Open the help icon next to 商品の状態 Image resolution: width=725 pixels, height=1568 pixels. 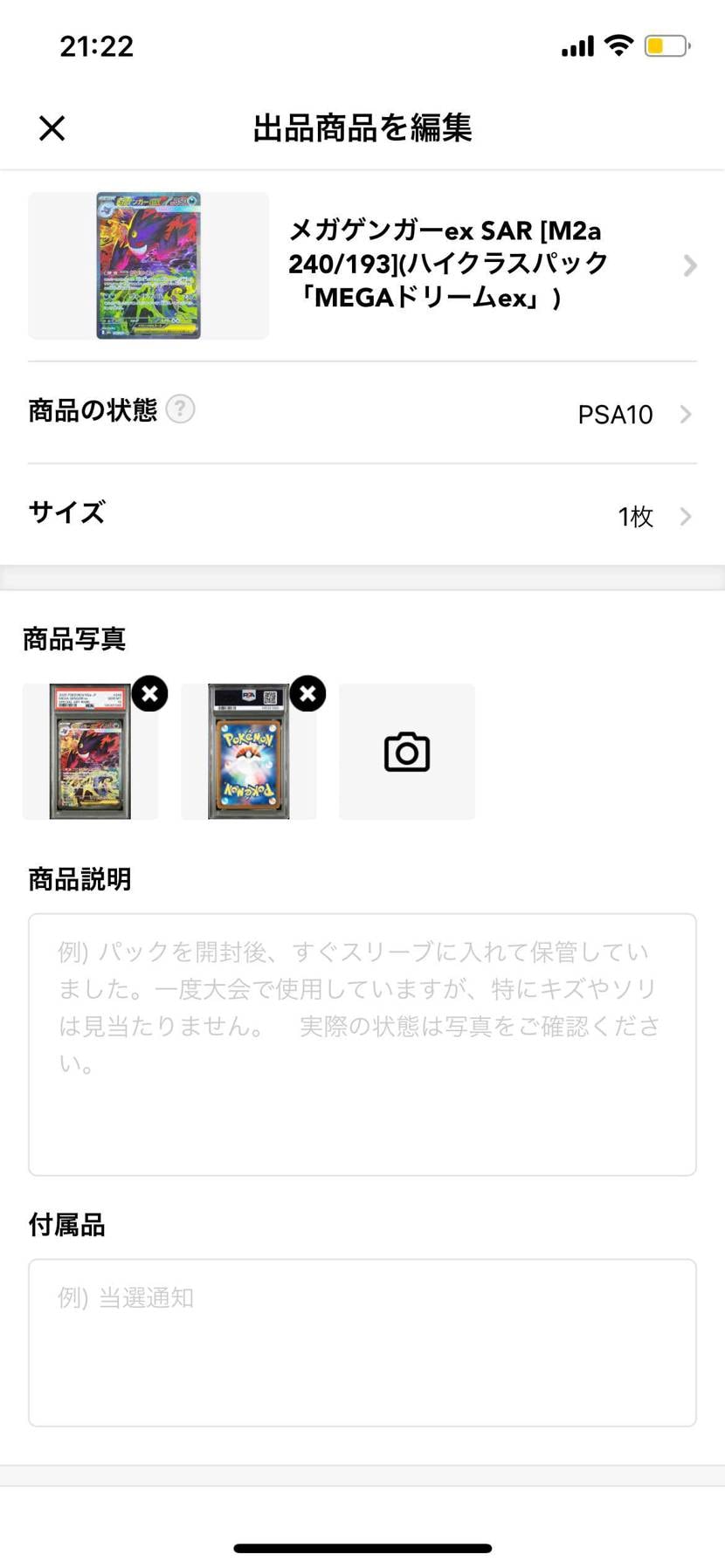[x=180, y=409]
